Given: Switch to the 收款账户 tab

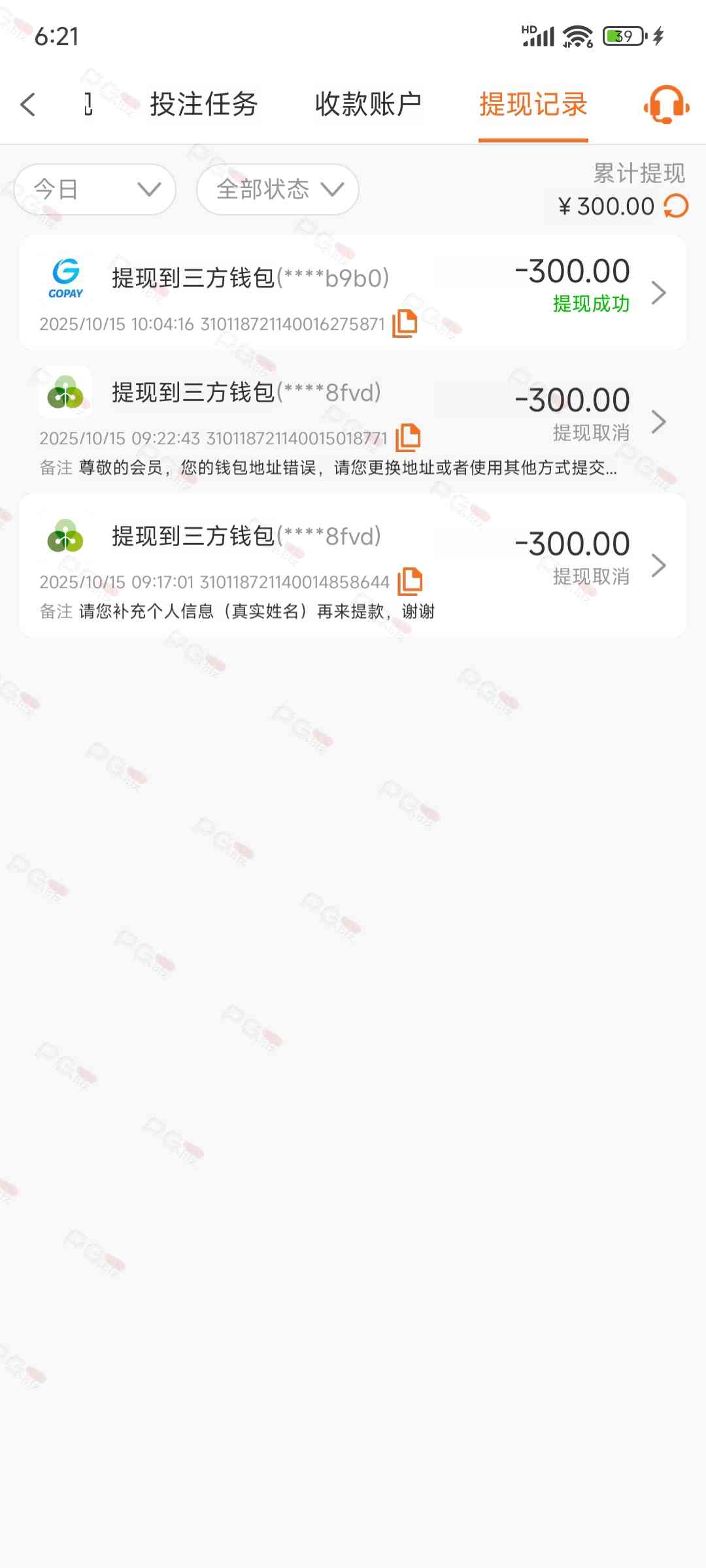Looking at the screenshot, I should (368, 105).
